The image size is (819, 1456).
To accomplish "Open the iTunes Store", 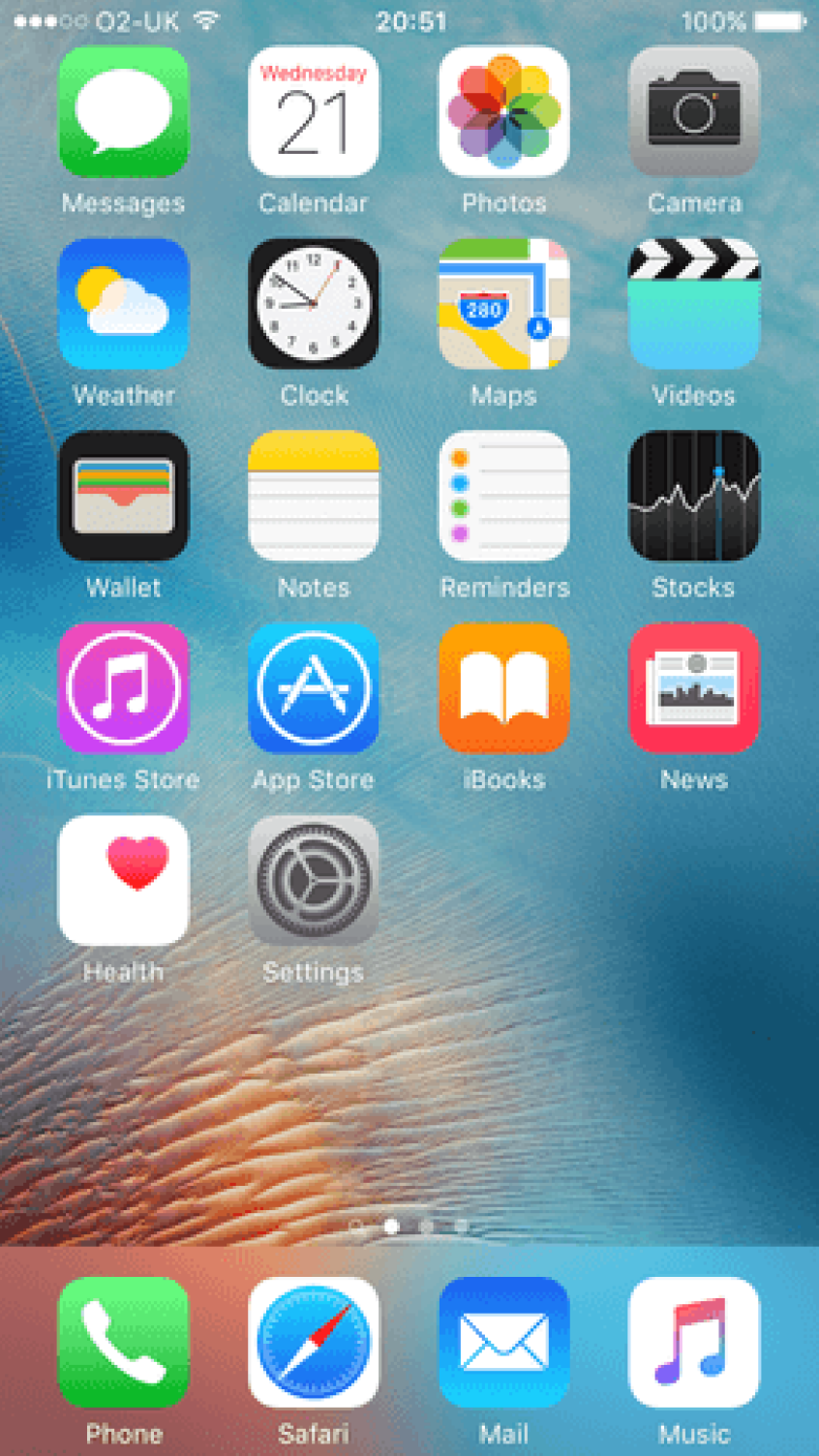I will [123, 688].
